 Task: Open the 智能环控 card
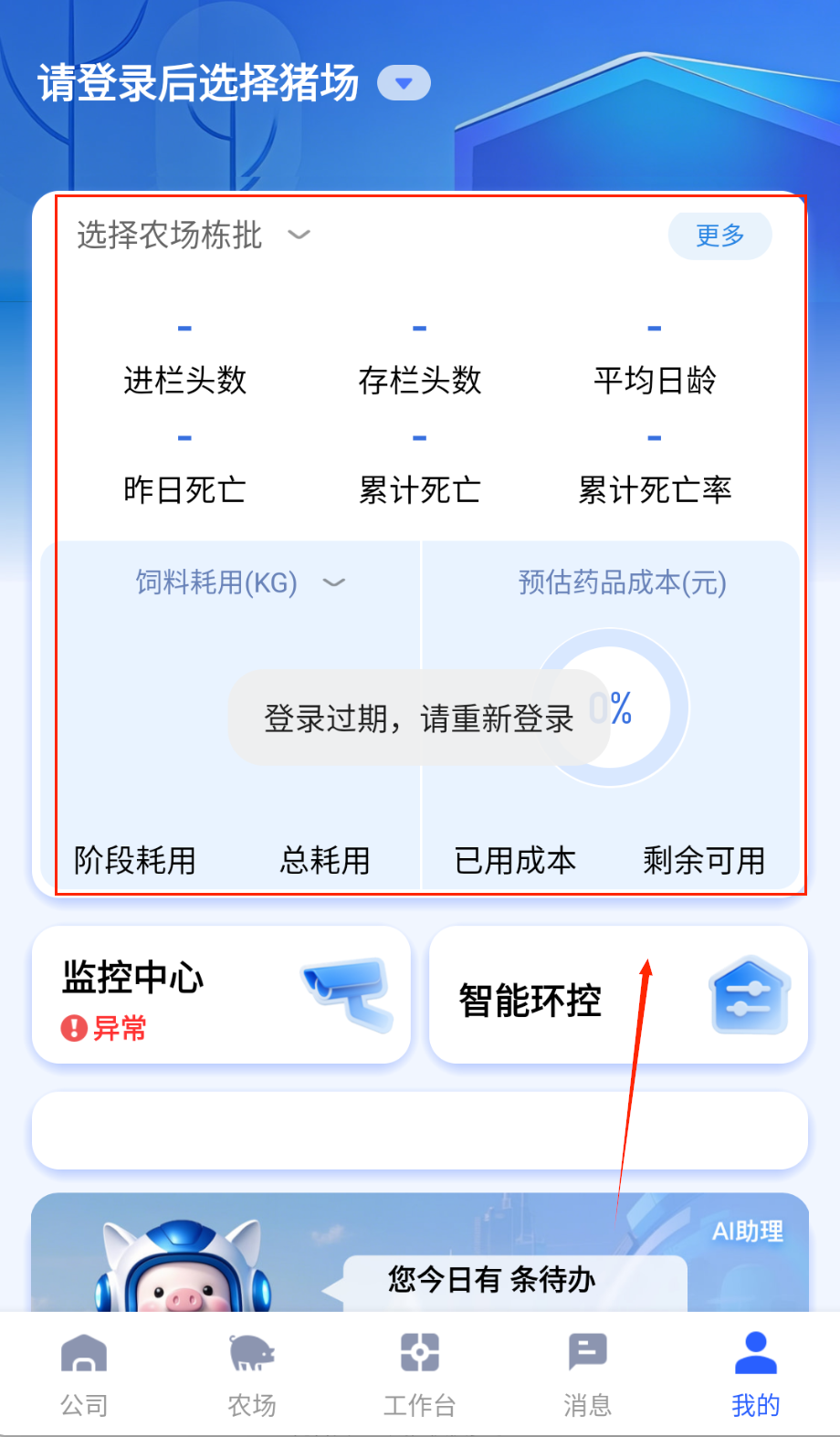(618, 995)
